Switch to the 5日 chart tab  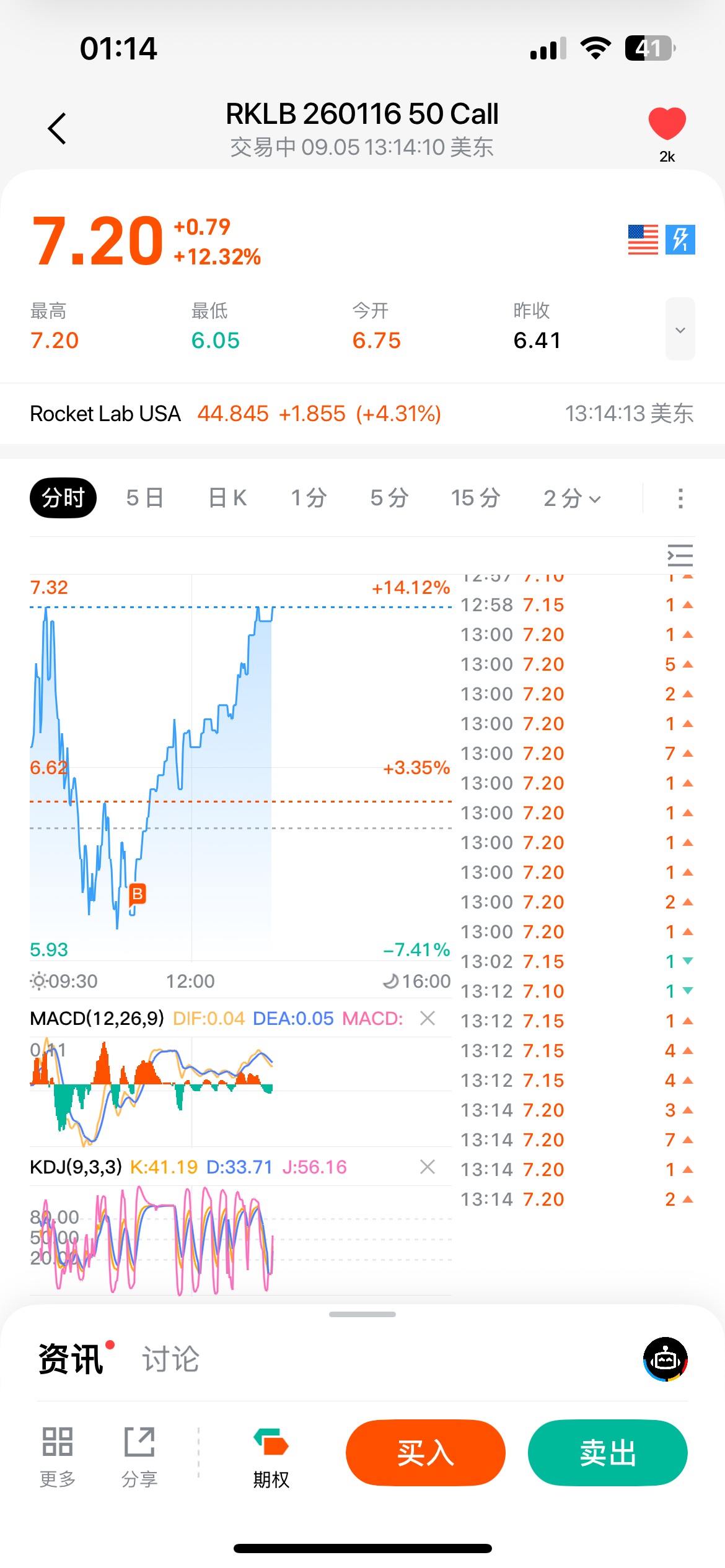pyautogui.click(x=144, y=498)
